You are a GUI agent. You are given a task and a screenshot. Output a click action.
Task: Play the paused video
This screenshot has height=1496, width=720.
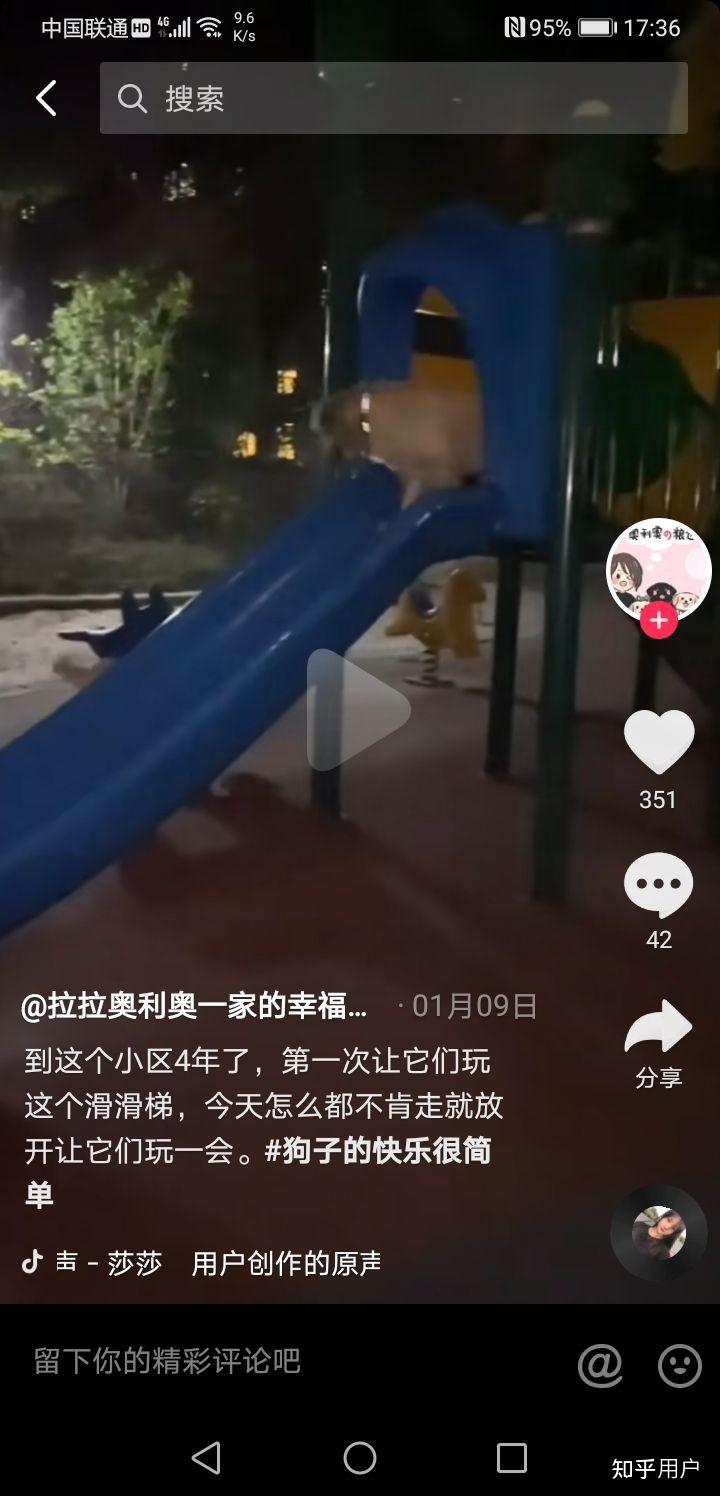click(358, 708)
